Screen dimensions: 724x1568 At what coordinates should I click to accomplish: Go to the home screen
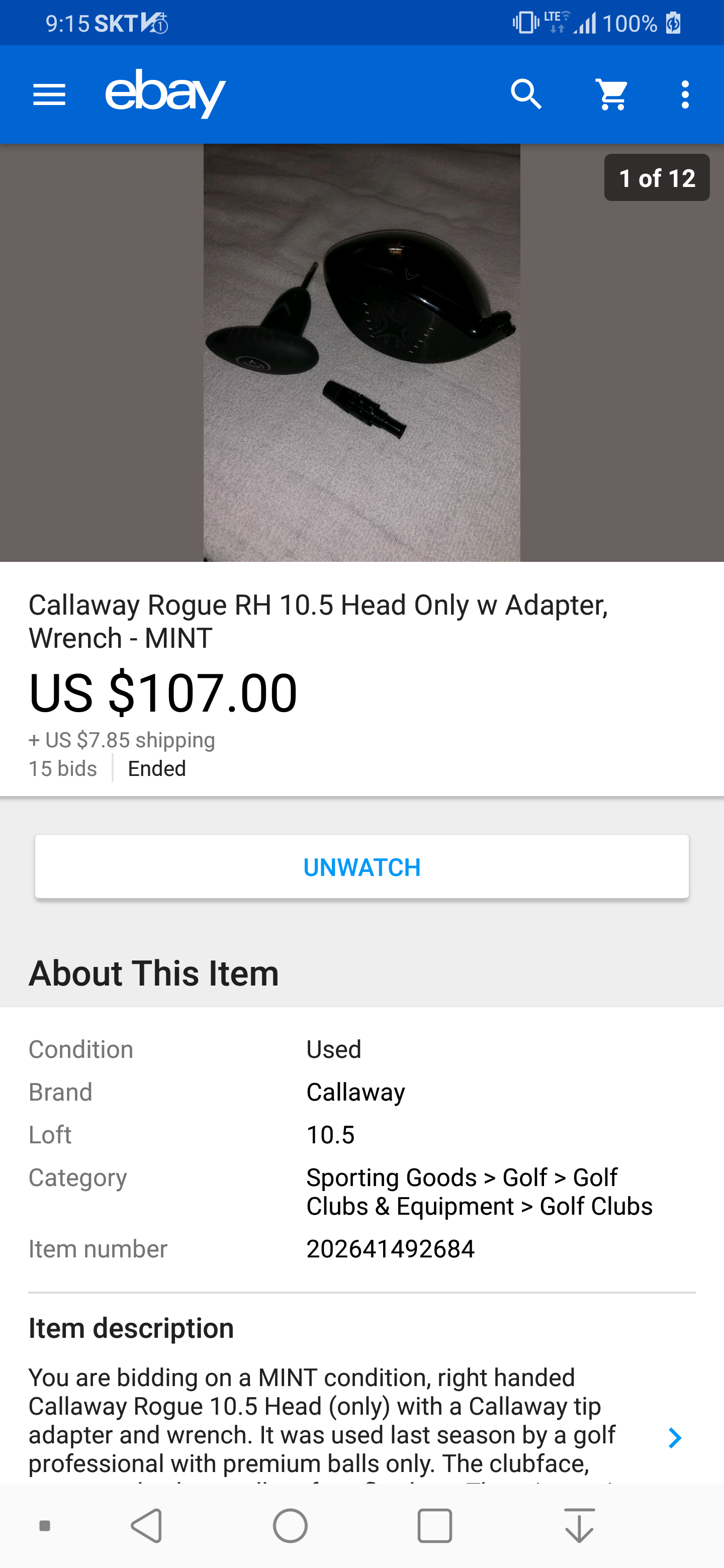[x=291, y=1525]
